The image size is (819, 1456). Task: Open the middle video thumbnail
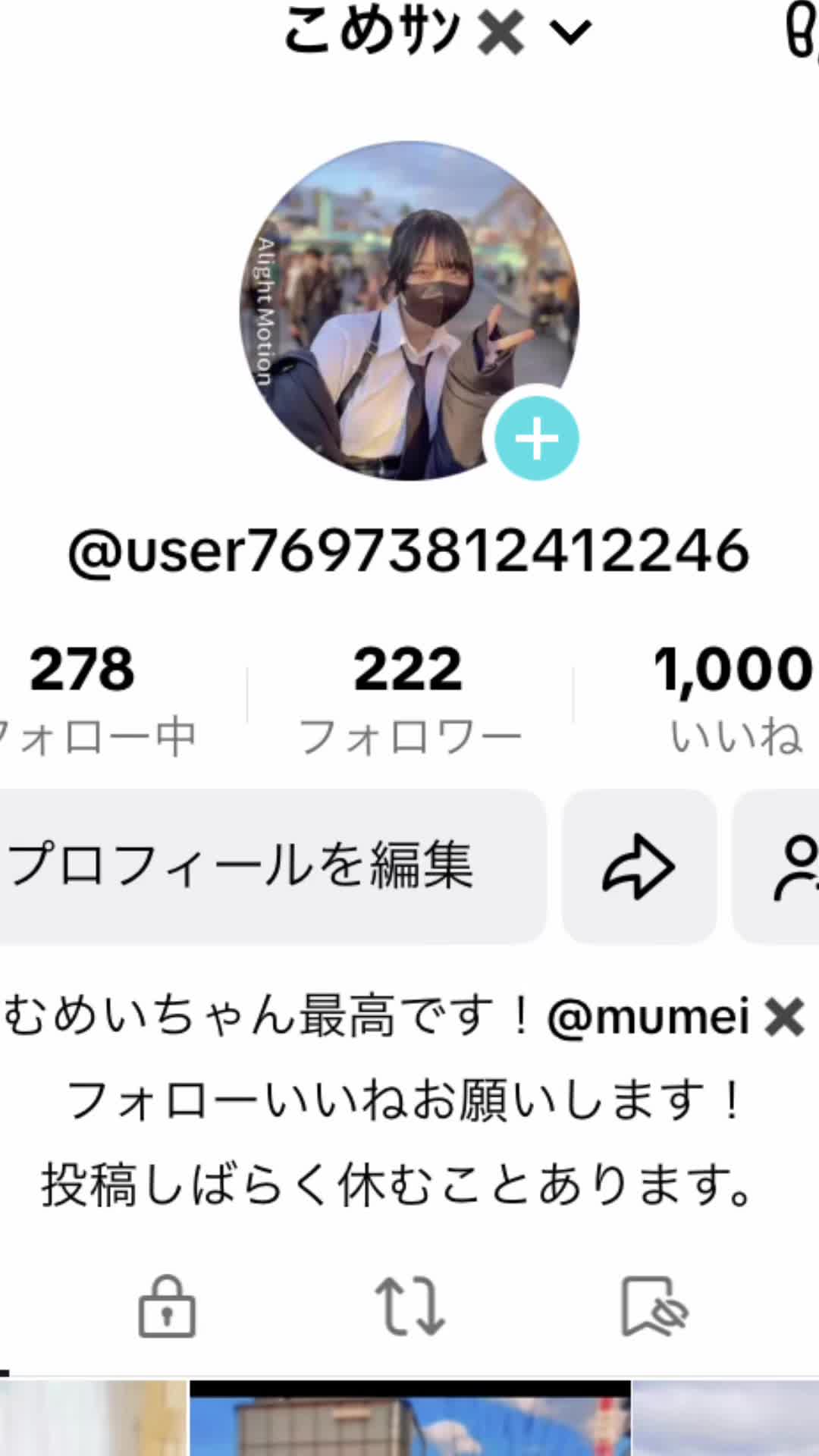[x=409, y=1418]
